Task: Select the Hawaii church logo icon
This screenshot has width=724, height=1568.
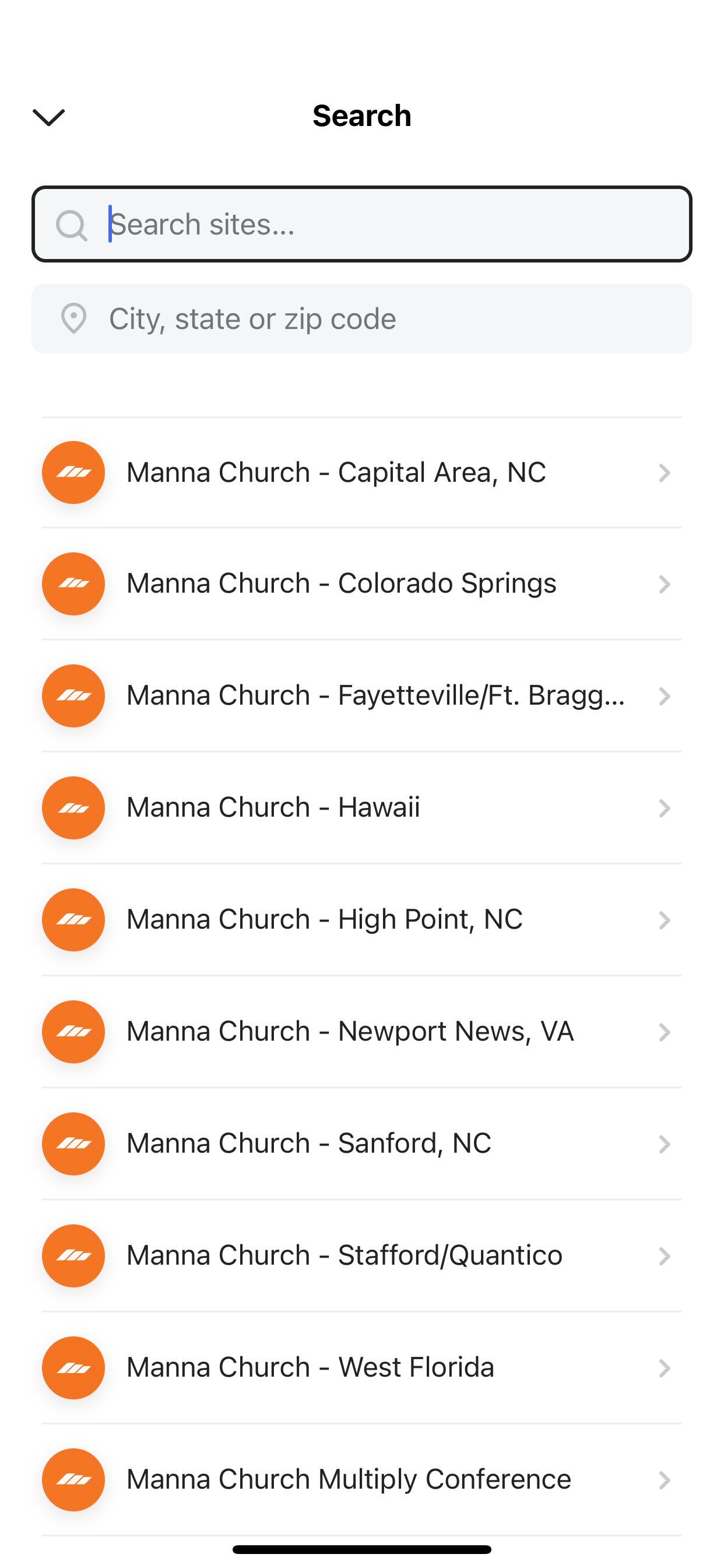Action: 73,808
